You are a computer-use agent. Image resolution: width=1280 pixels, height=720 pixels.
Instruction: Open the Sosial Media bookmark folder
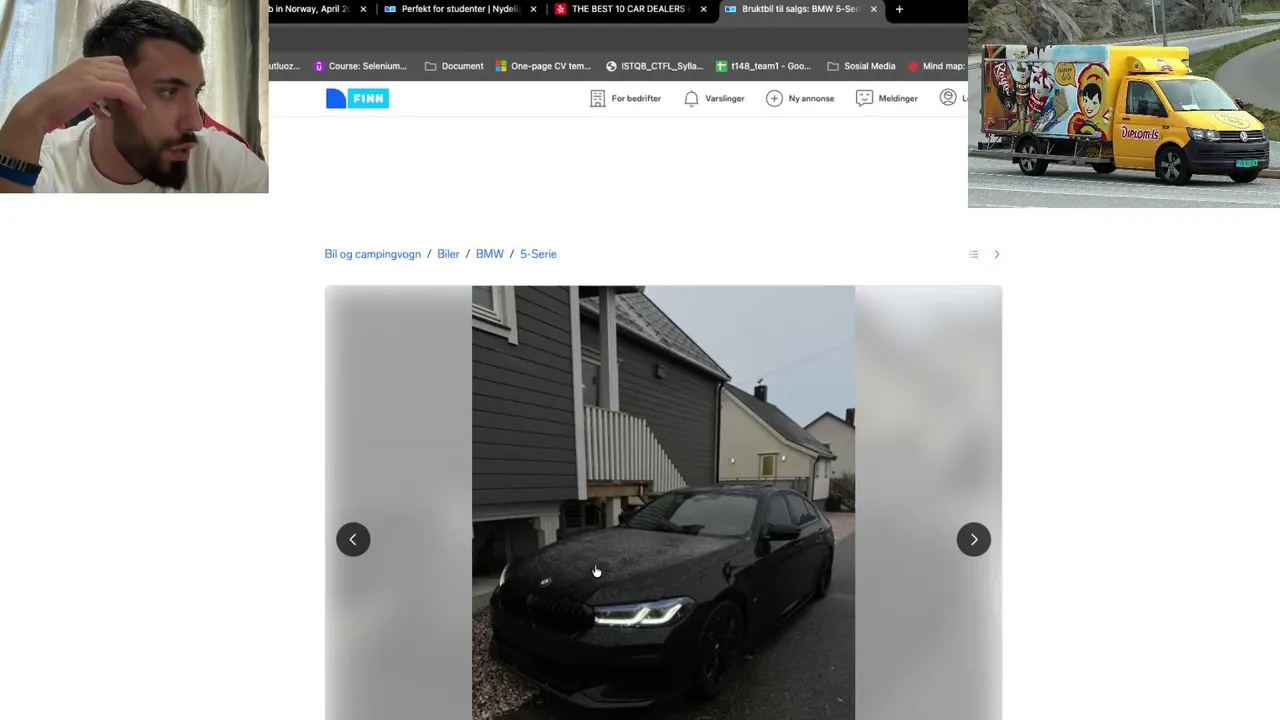[x=861, y=66]
